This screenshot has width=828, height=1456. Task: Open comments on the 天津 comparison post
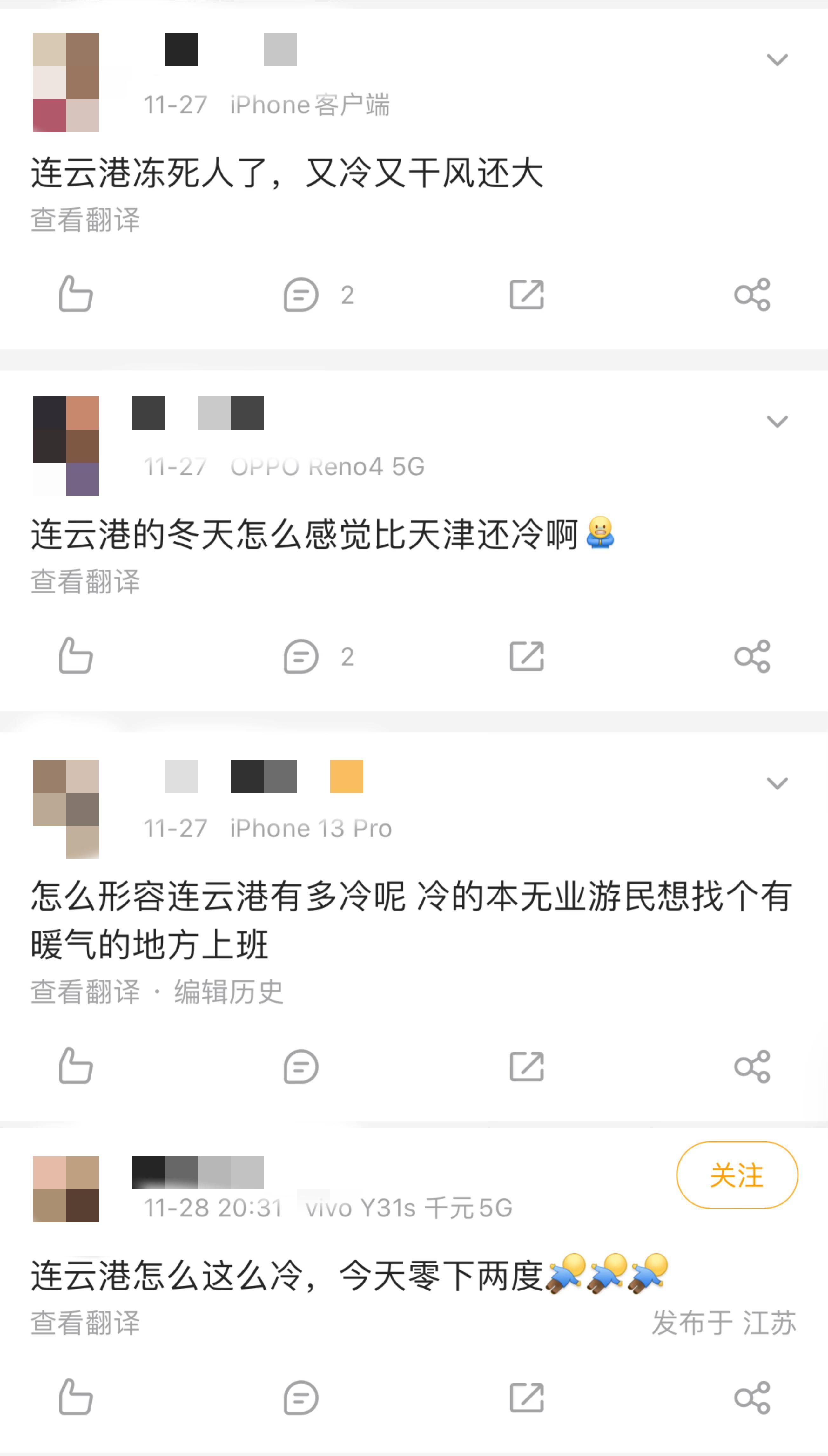tap(301, 656)
